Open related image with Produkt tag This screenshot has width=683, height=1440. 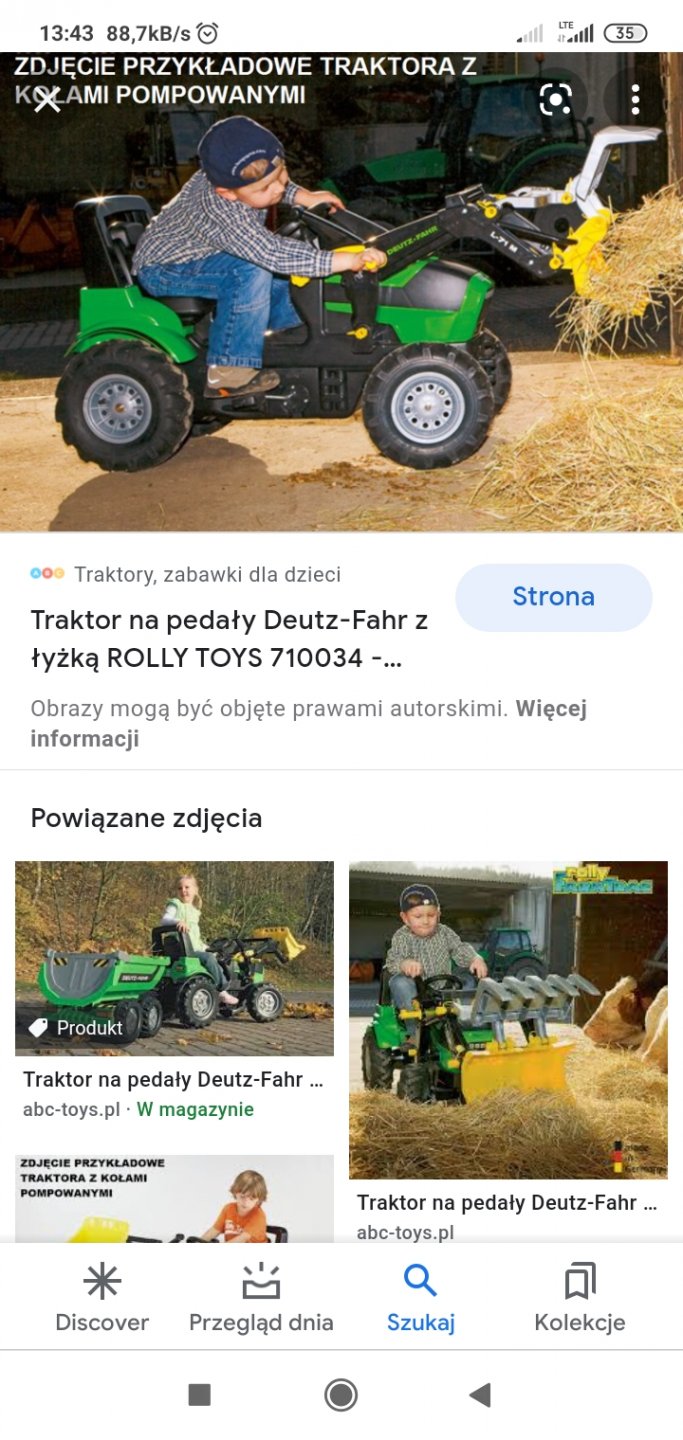click(x=174, y=958)
